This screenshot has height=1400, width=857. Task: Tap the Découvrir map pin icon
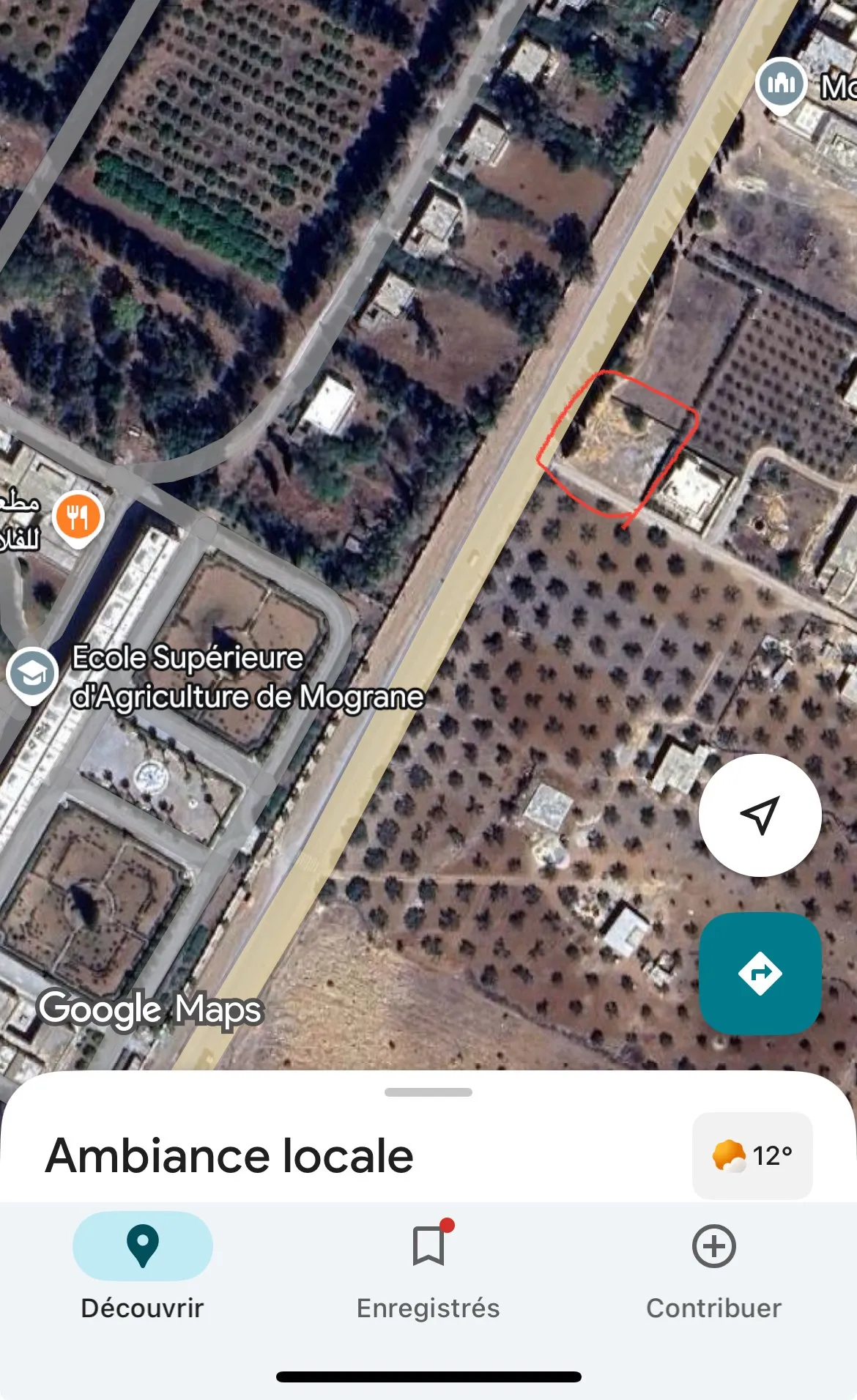(144, 1245)
